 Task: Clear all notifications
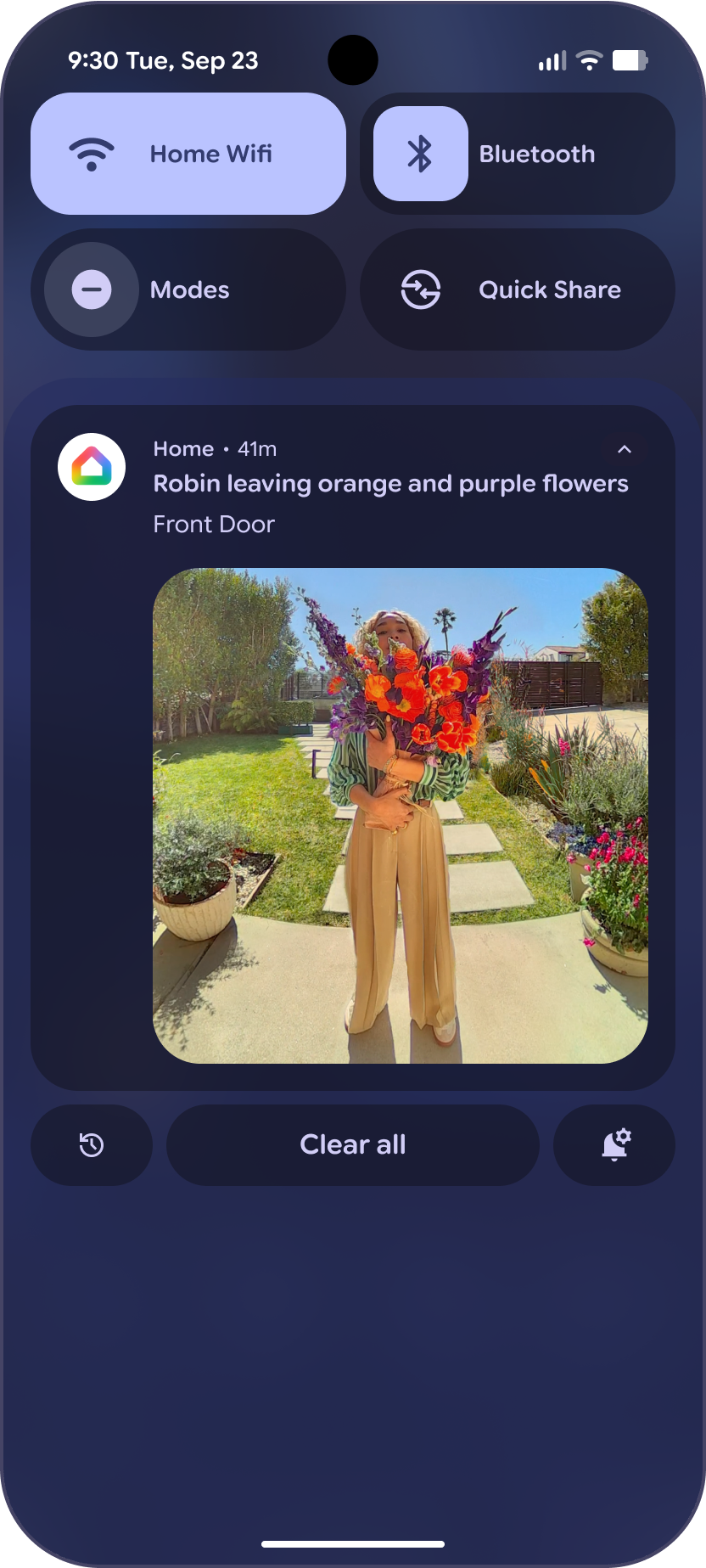352,1144
